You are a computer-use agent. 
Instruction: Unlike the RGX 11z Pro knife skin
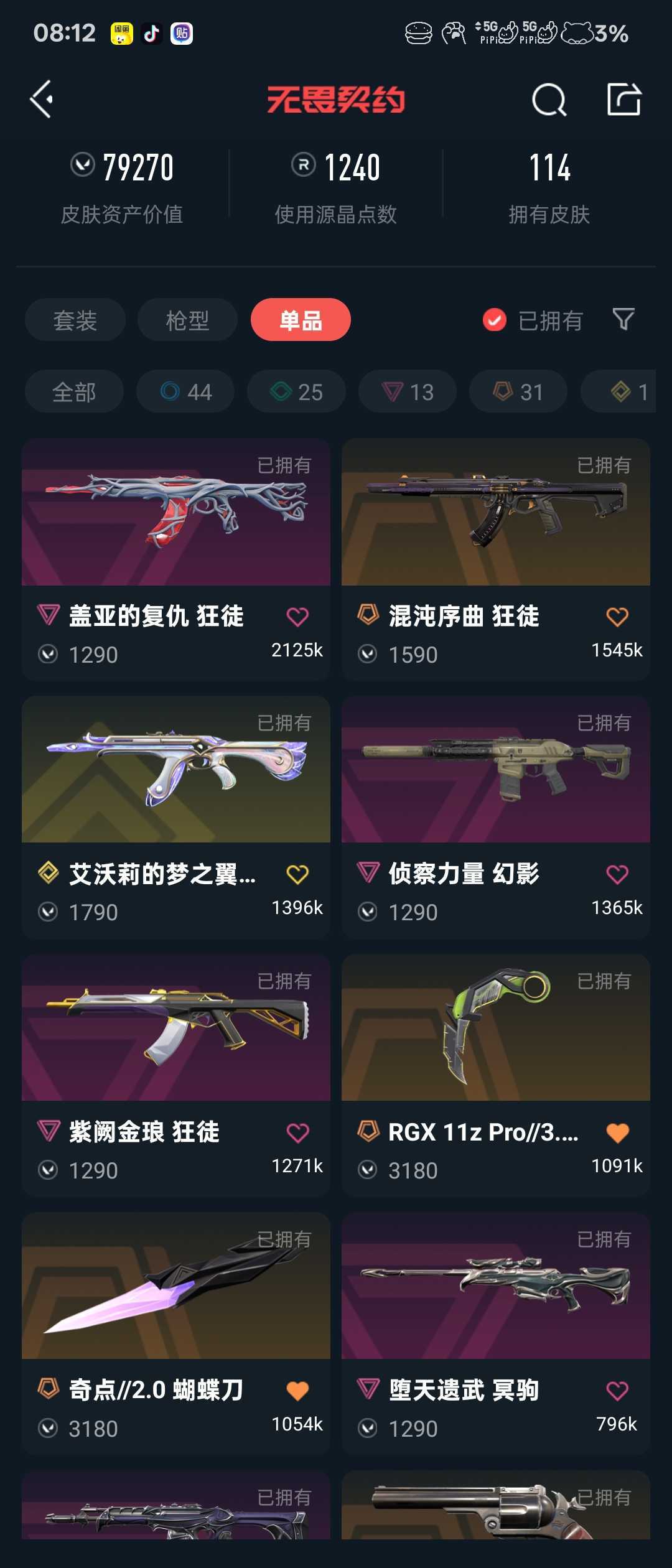[x=617, y=1132]
